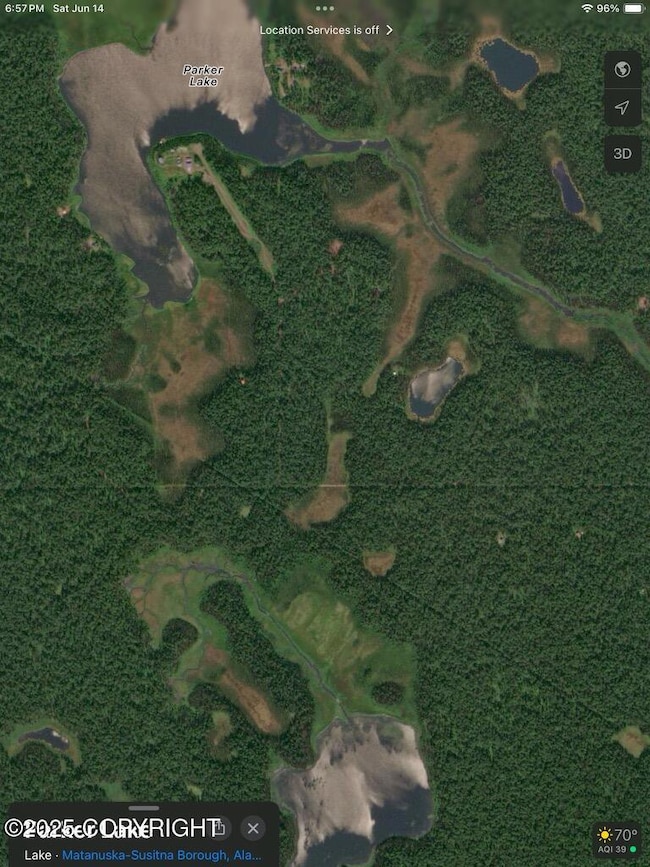The width and height of the screenshot is (650, 867).
Task: Share this lake location
Action: [x=217, y=828]
